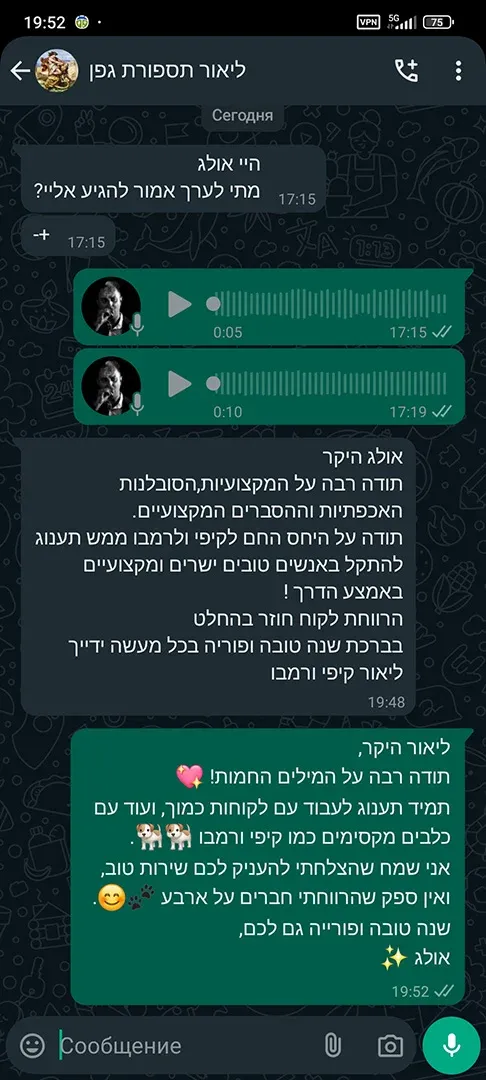The width and height of the screenshot is (486, 1080).
Task: Open the three-dot overflow menu
Action: [x=458, y=70]
